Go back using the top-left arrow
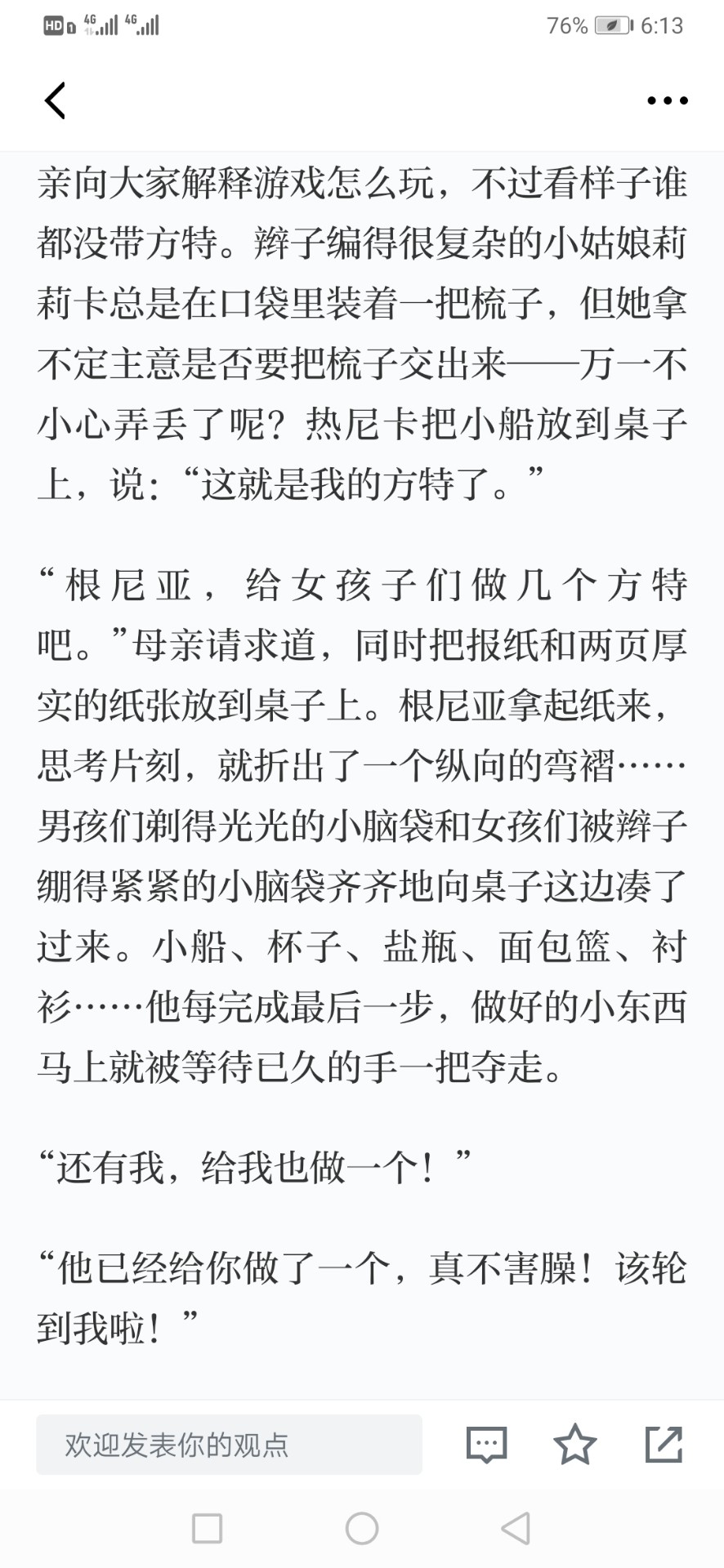Screen dimensions: 724x1568 click(55, 100)
